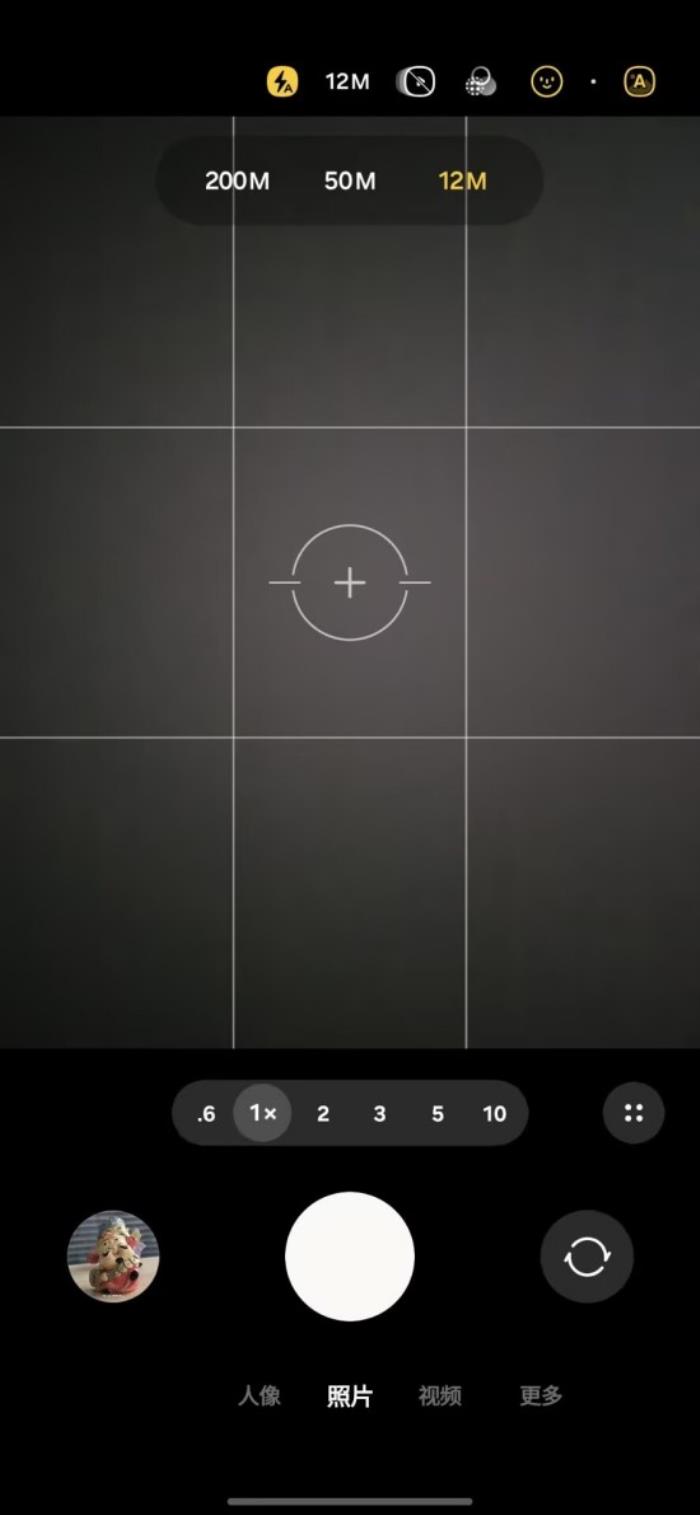Select 50M resolution

(350, 181)
